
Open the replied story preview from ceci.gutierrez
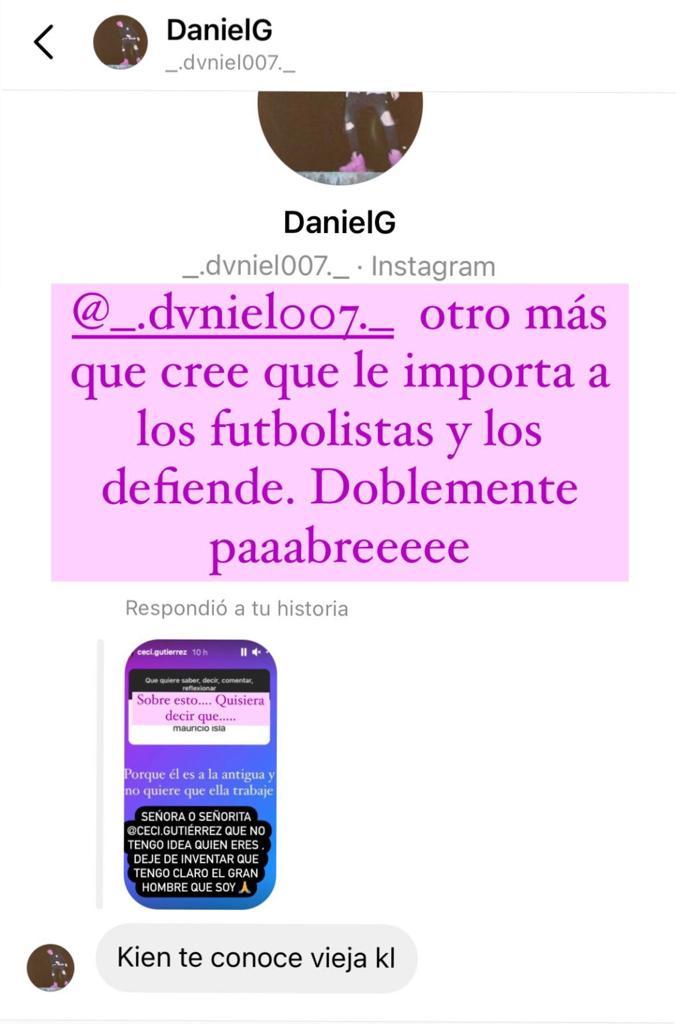click(x=200, y=773)
